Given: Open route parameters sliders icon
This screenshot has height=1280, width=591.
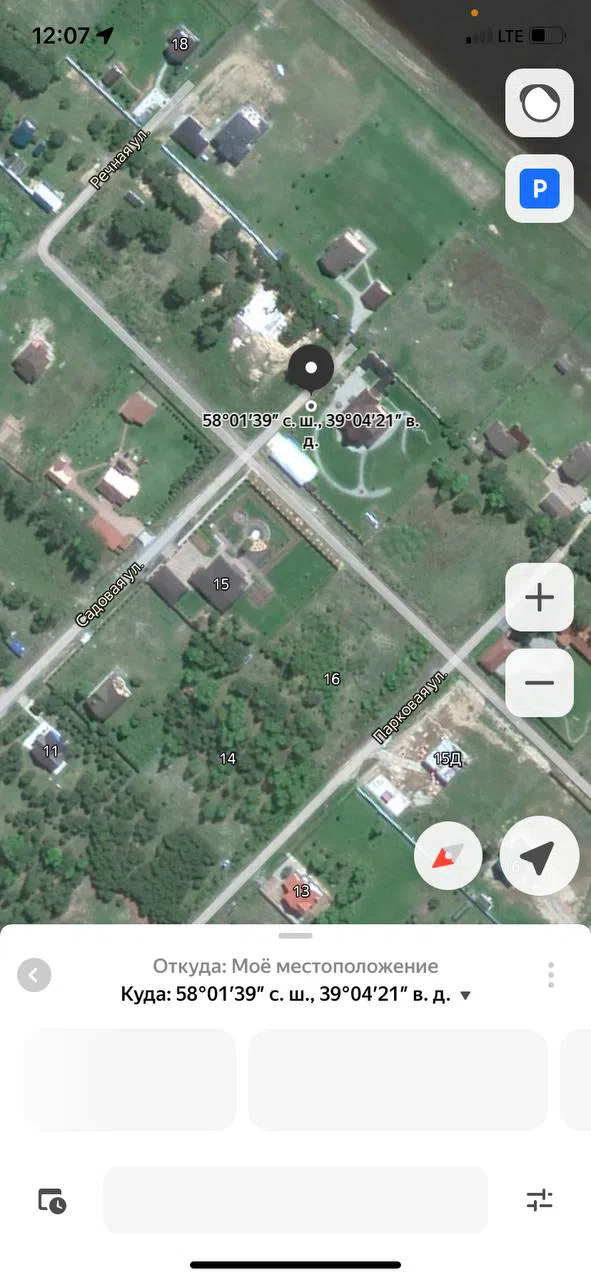Looking at the screenshot, I should click(x=539, y=1200).
